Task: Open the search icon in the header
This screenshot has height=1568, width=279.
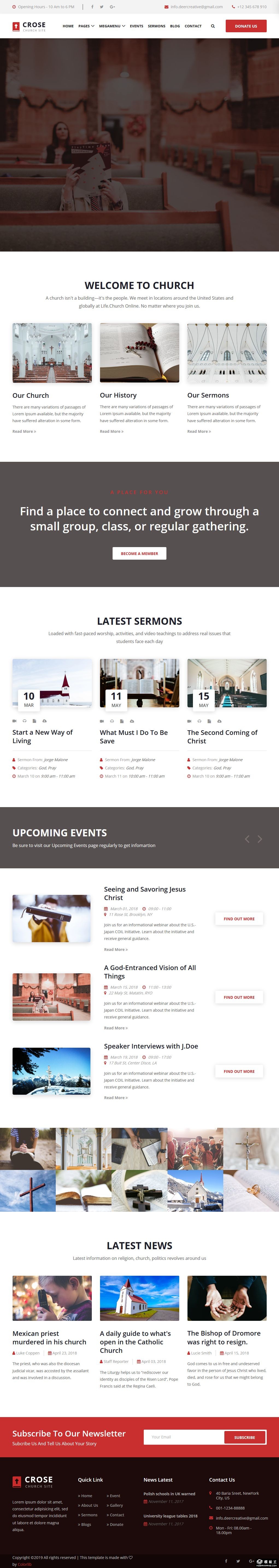Action: (x=213, y=26)
